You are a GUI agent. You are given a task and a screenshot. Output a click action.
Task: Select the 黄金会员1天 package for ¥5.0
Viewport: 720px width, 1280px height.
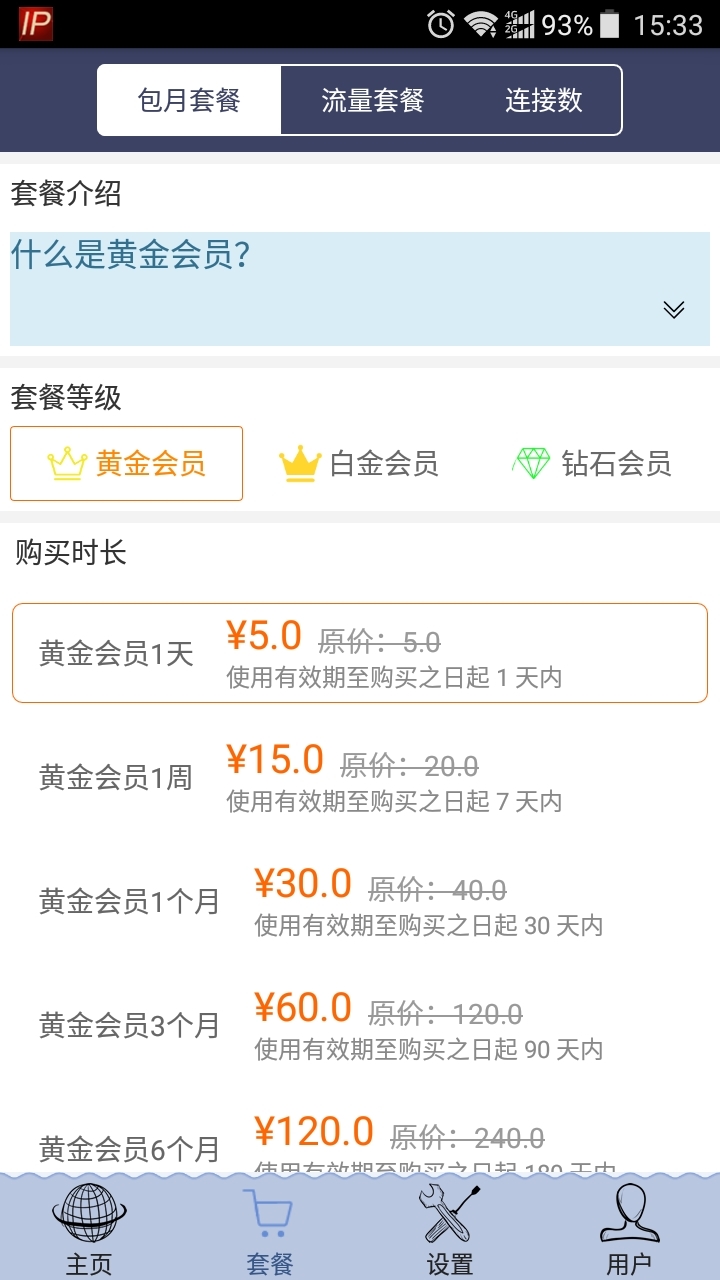coord(360,652)
